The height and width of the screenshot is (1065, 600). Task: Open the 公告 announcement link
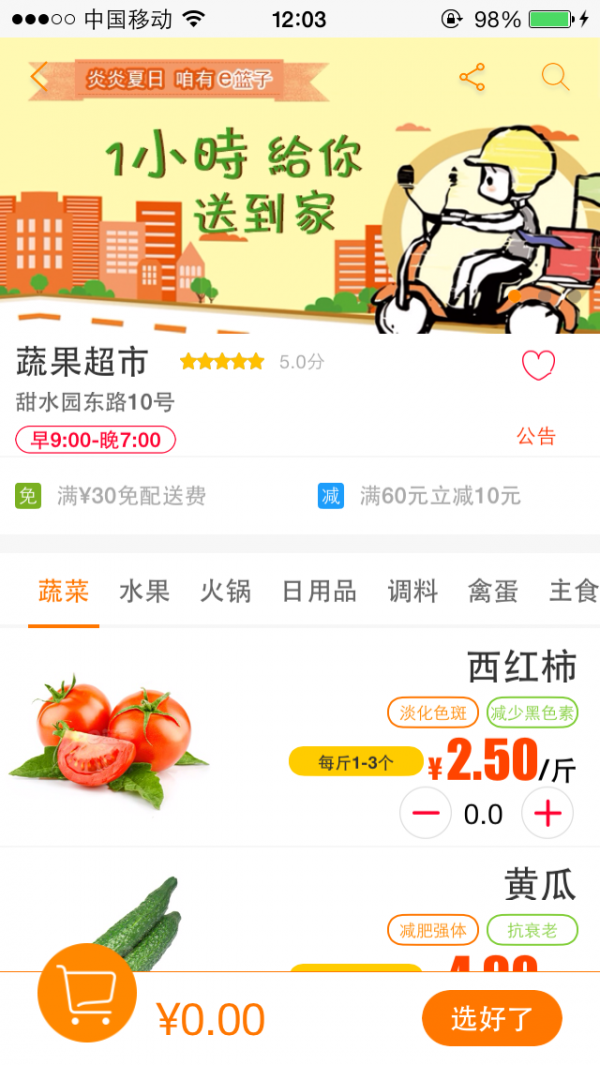(x=536, y=436)
